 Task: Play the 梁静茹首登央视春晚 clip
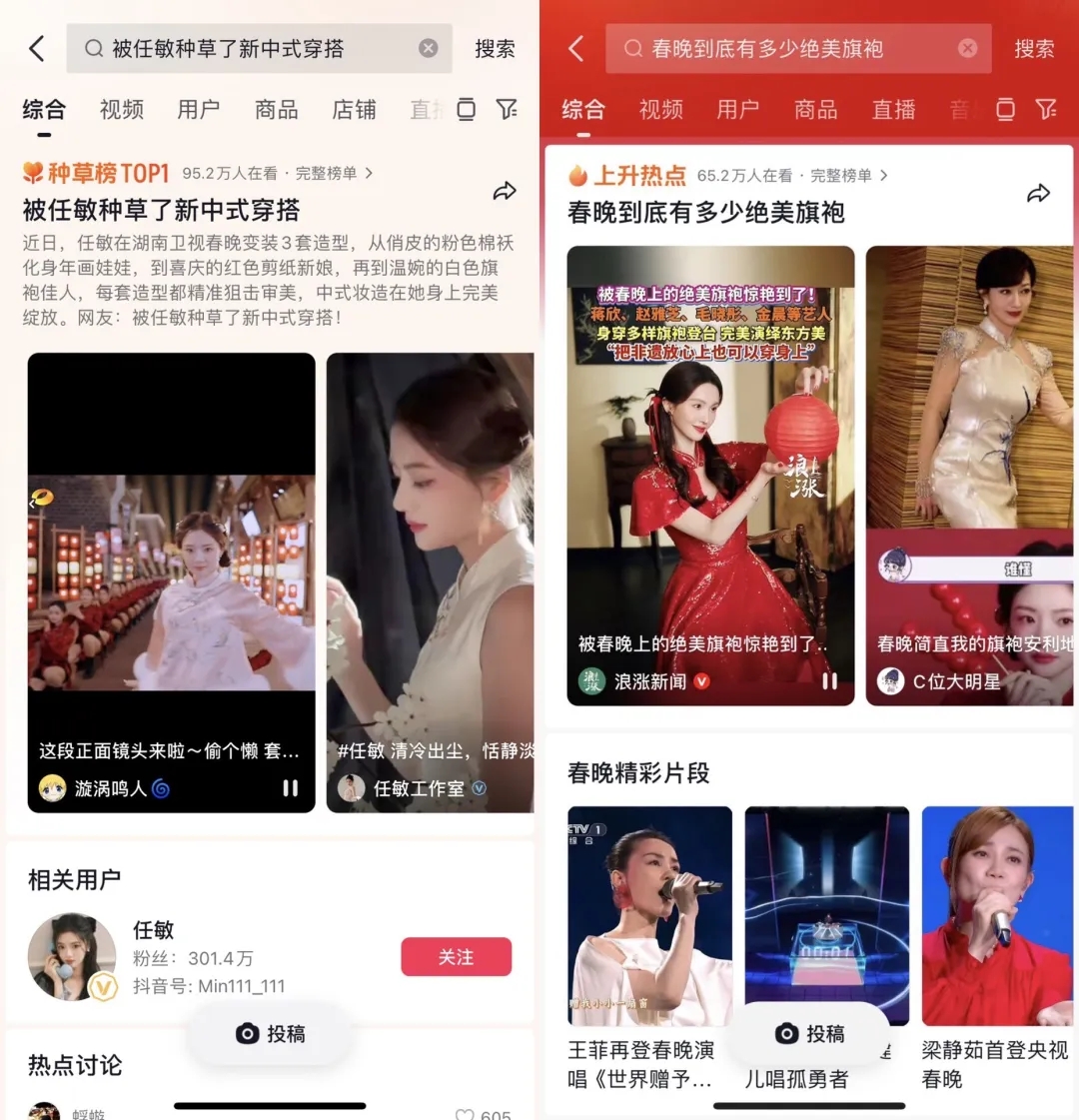(x=995, y=914)
